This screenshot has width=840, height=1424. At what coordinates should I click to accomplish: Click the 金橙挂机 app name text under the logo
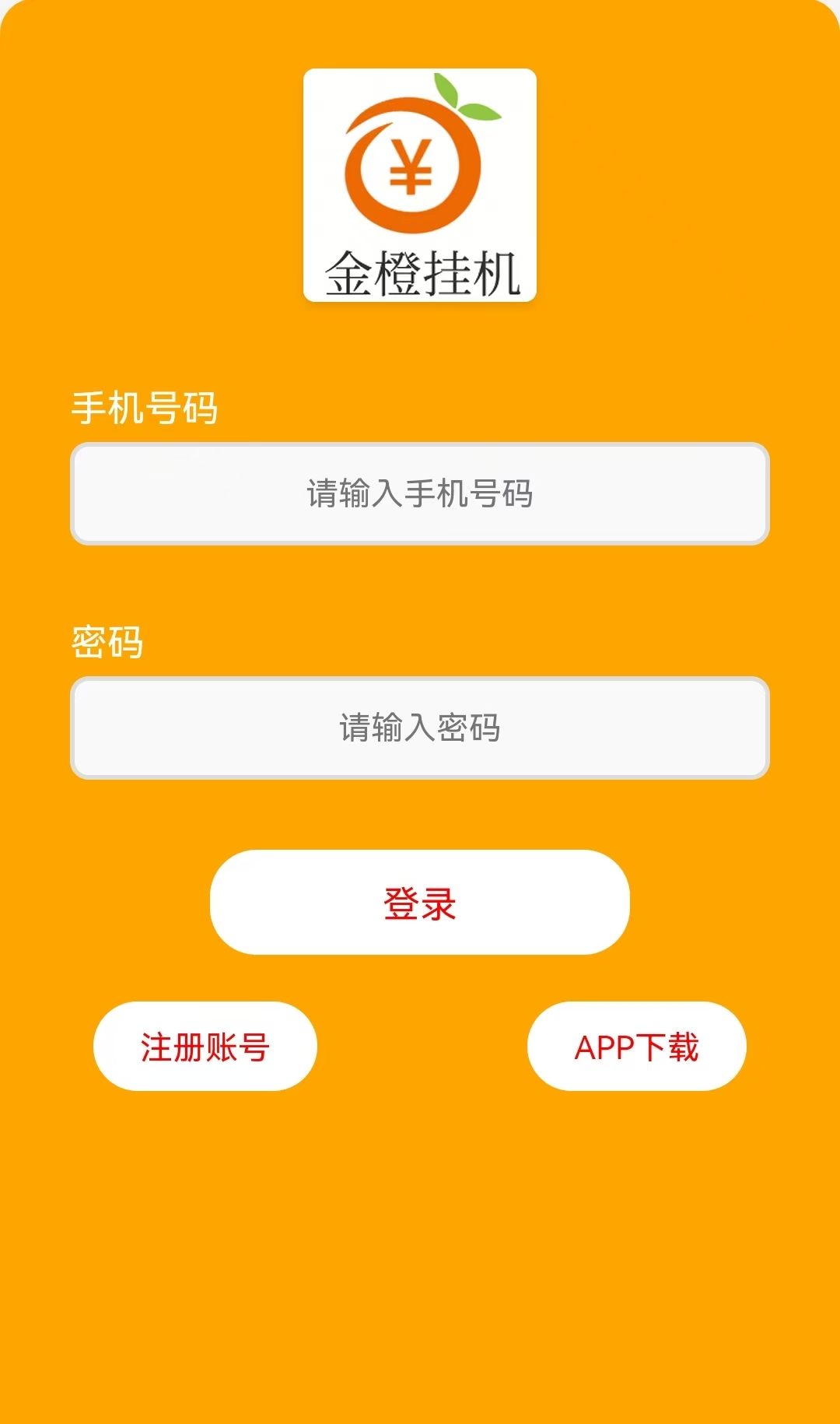tap(420, 272)
